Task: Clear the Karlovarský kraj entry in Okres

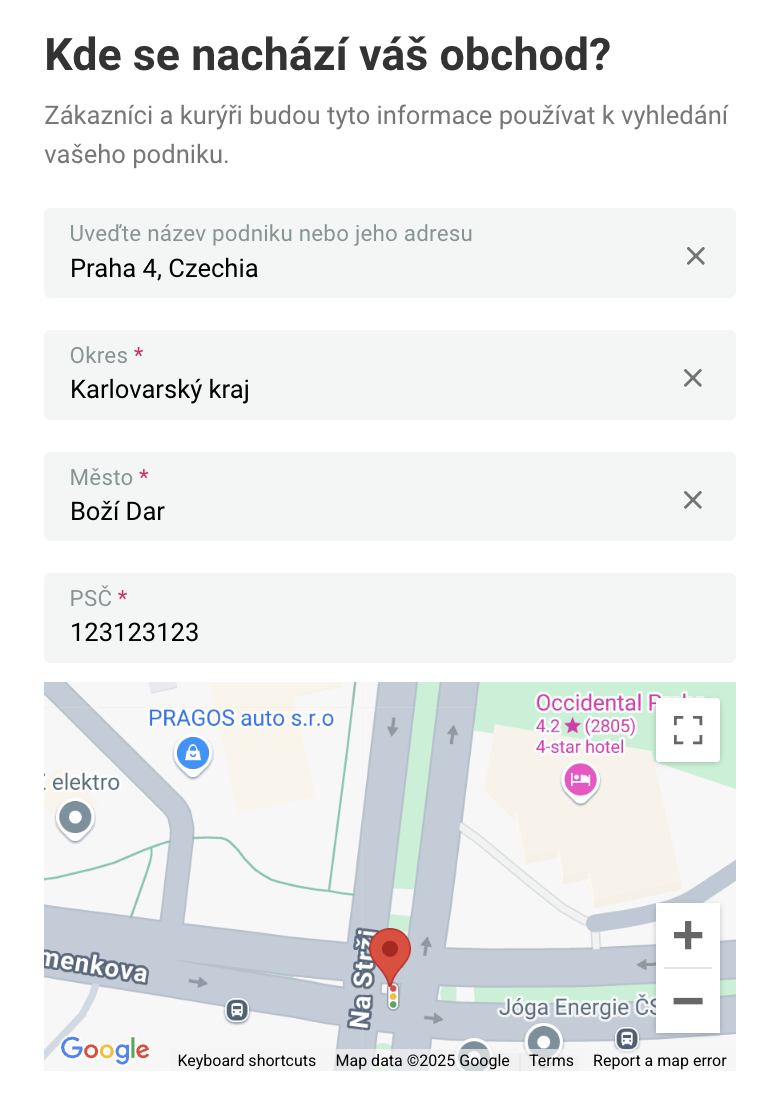Action: pyautogui.click(x=692, y=378)
